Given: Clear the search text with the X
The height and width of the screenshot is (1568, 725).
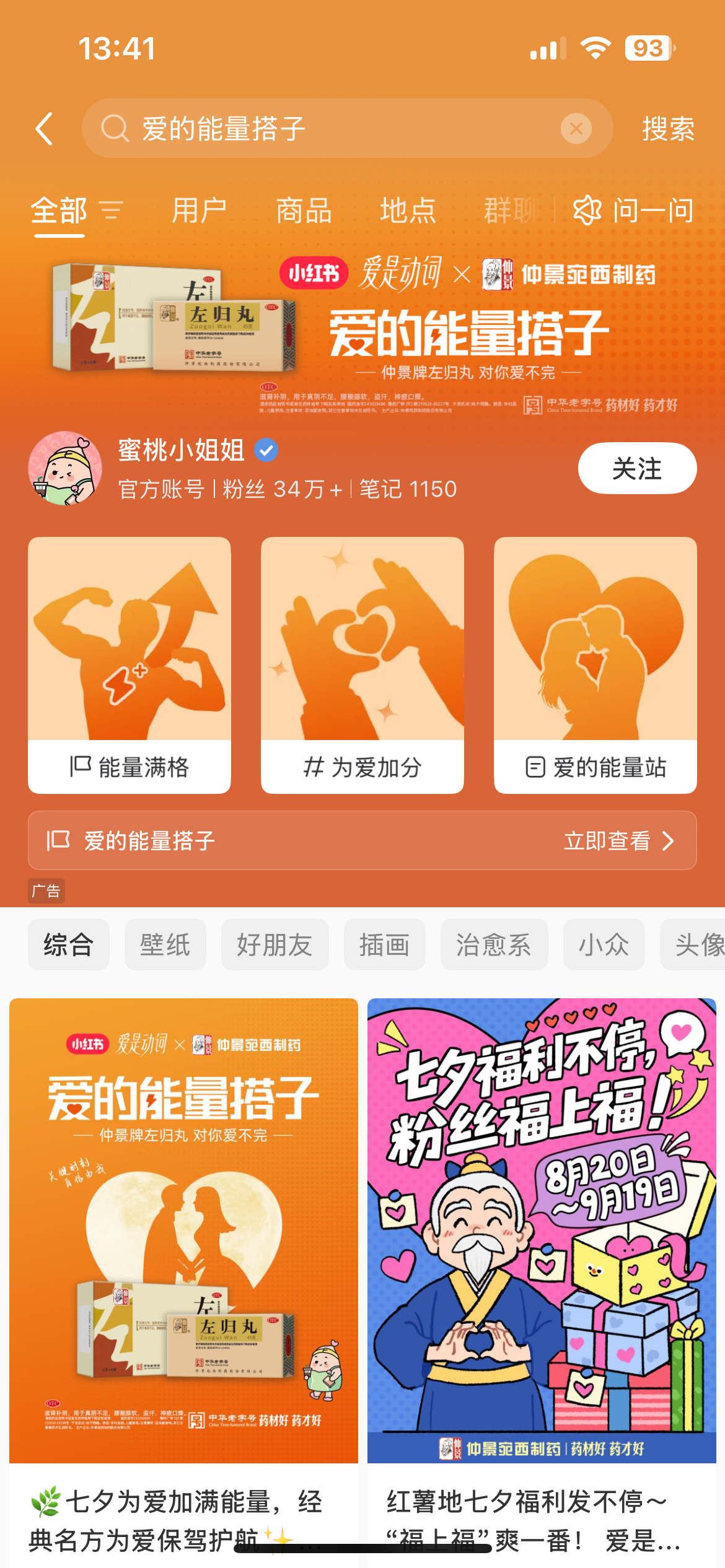Looking at the screenshot, I should tap(576, 129).
